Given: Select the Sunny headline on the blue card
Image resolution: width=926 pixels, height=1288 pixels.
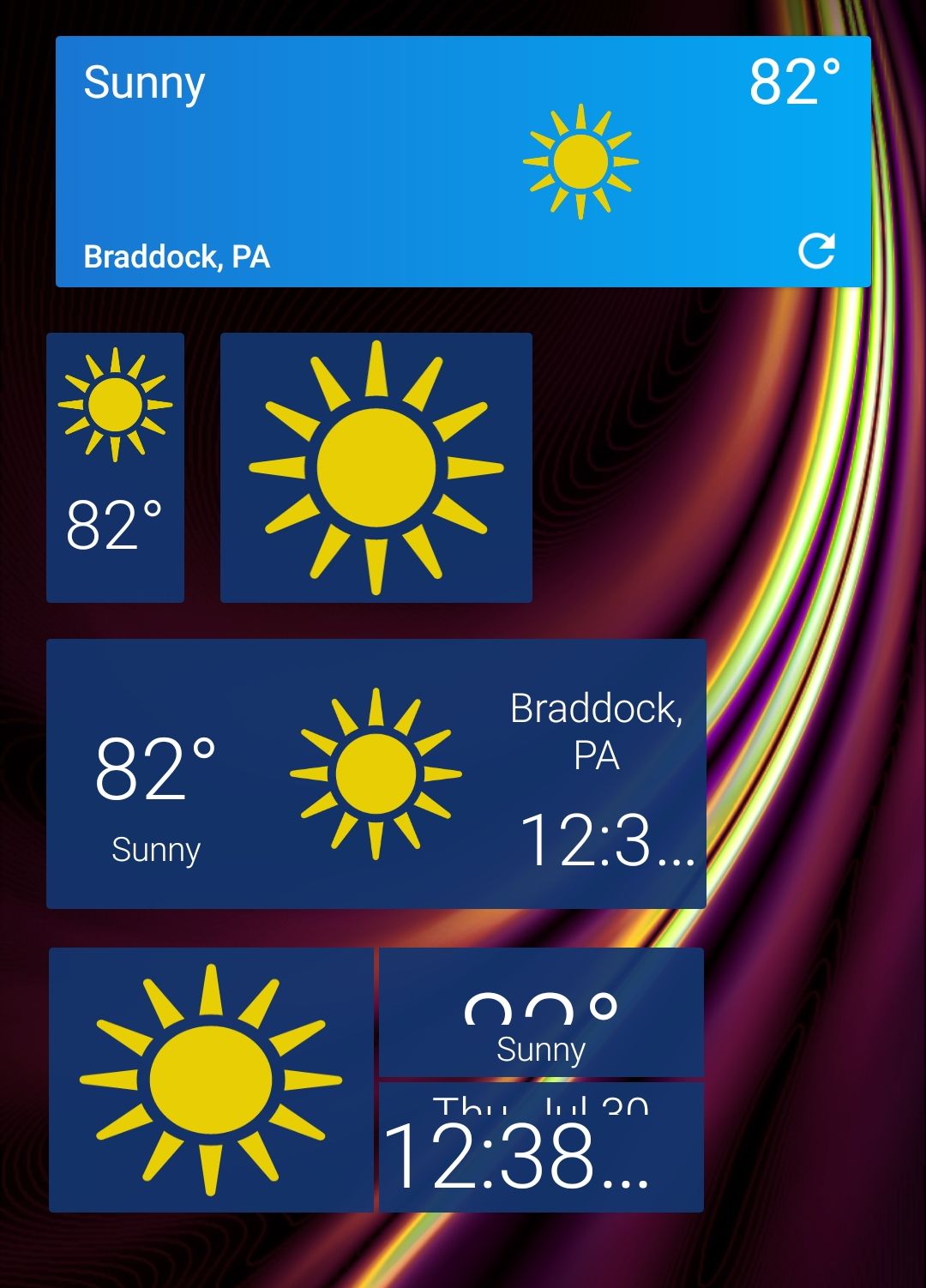Looking at the screenshot, I should click(x=145, y=82).
